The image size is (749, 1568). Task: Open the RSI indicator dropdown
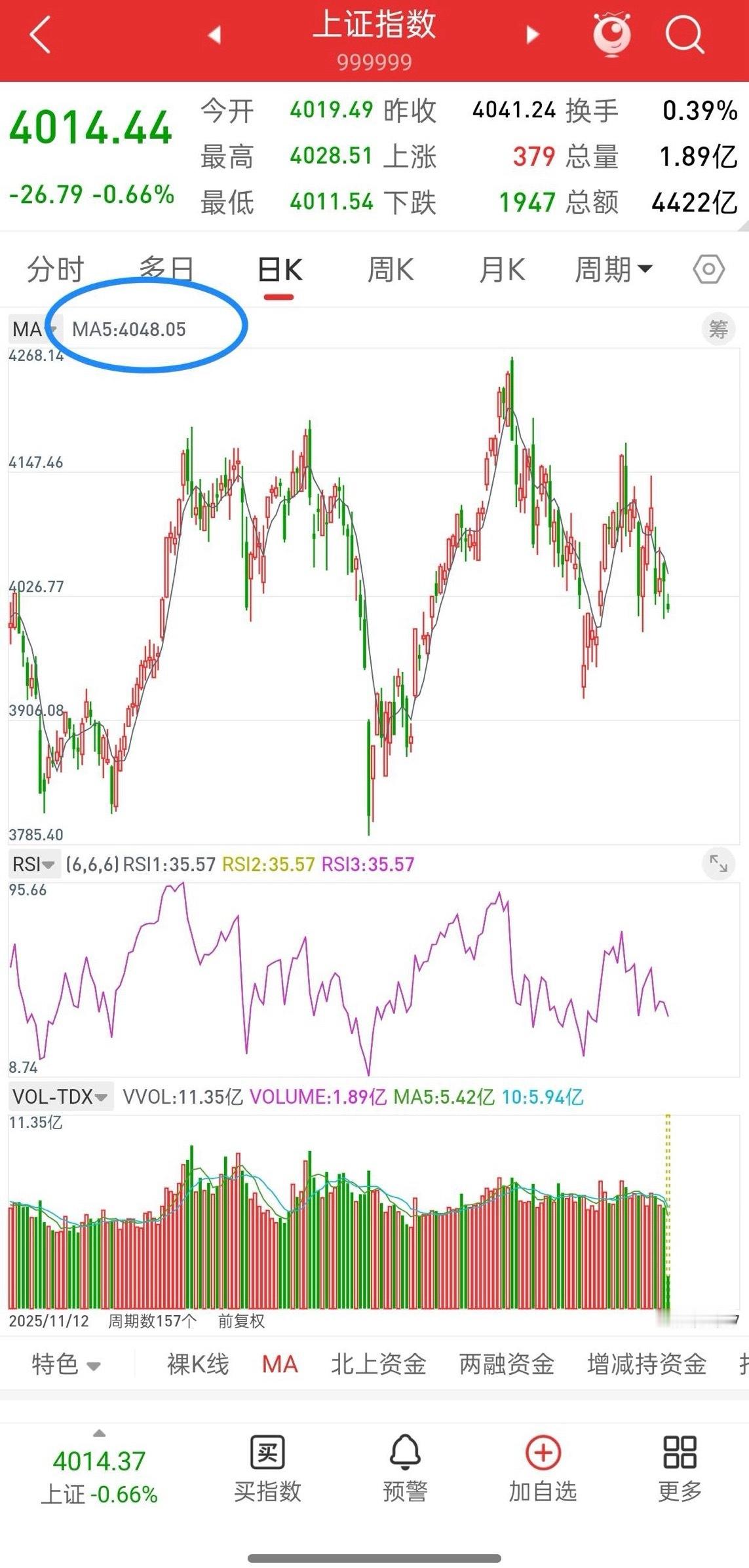(x=34, y=864)
